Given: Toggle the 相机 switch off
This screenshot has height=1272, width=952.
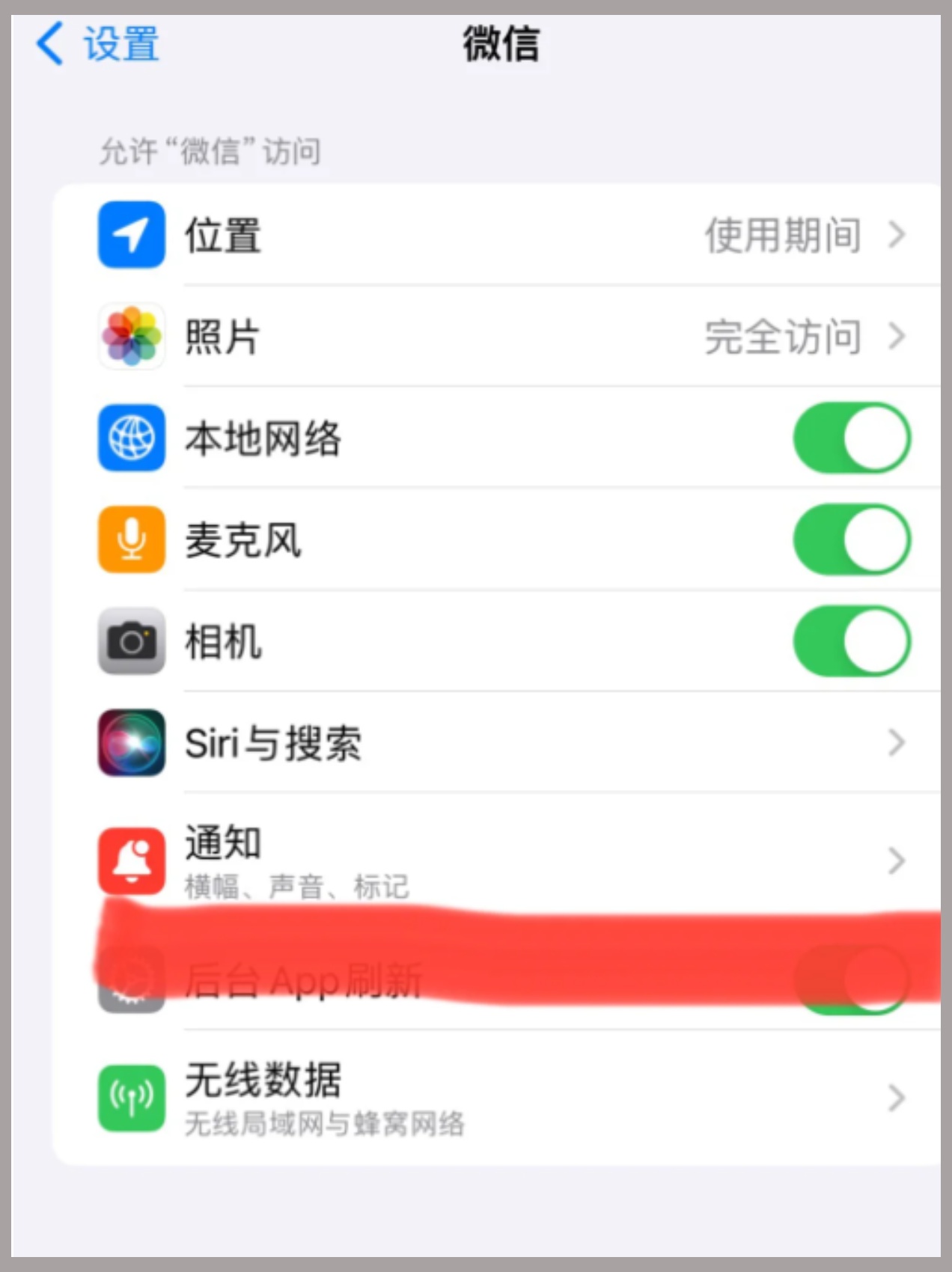Looking at the screenshot, I should tap(851, 641).
